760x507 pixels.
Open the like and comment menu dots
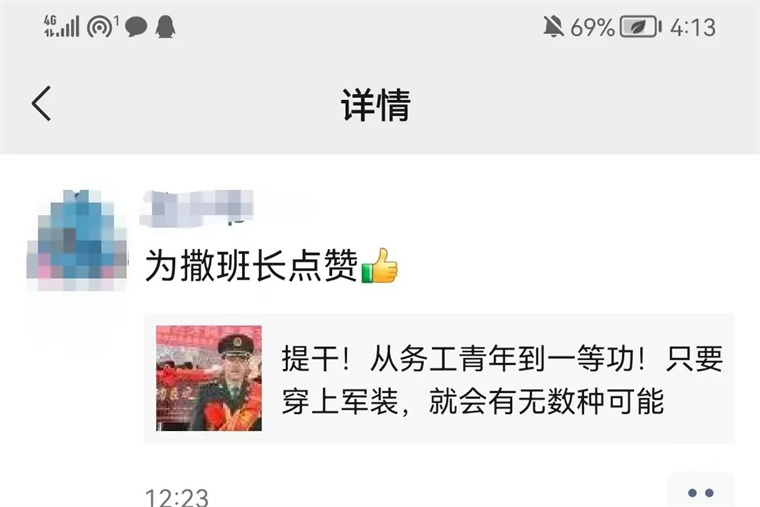pyautogui.click(x=701, y=492)
